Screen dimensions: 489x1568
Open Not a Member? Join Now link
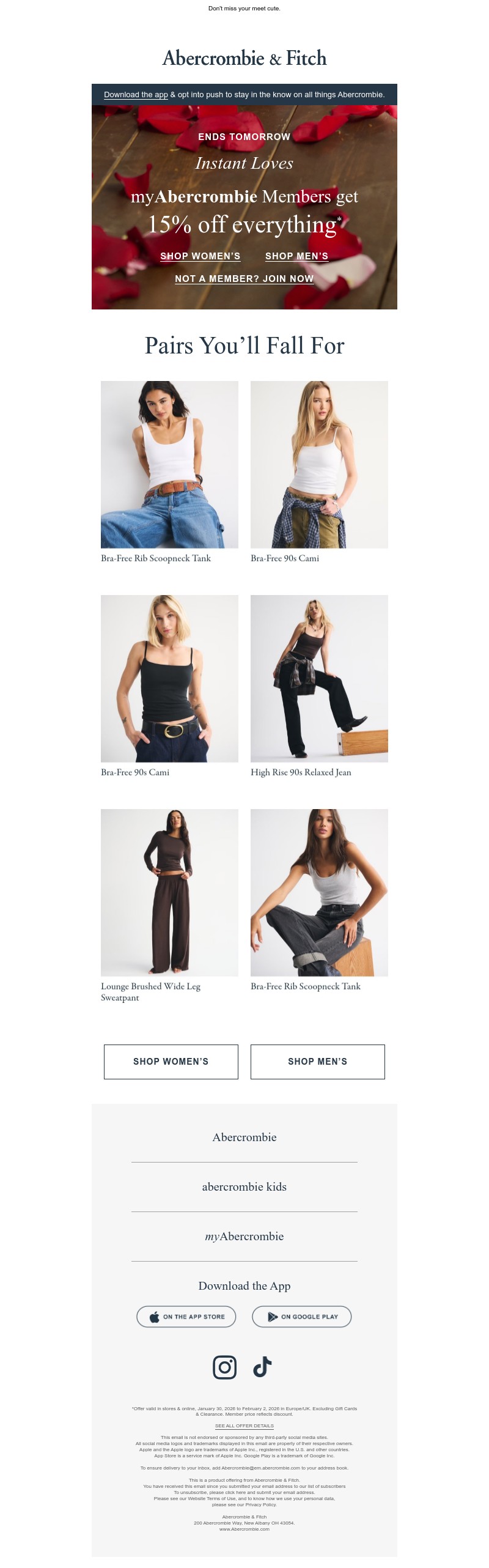point(244,279)
